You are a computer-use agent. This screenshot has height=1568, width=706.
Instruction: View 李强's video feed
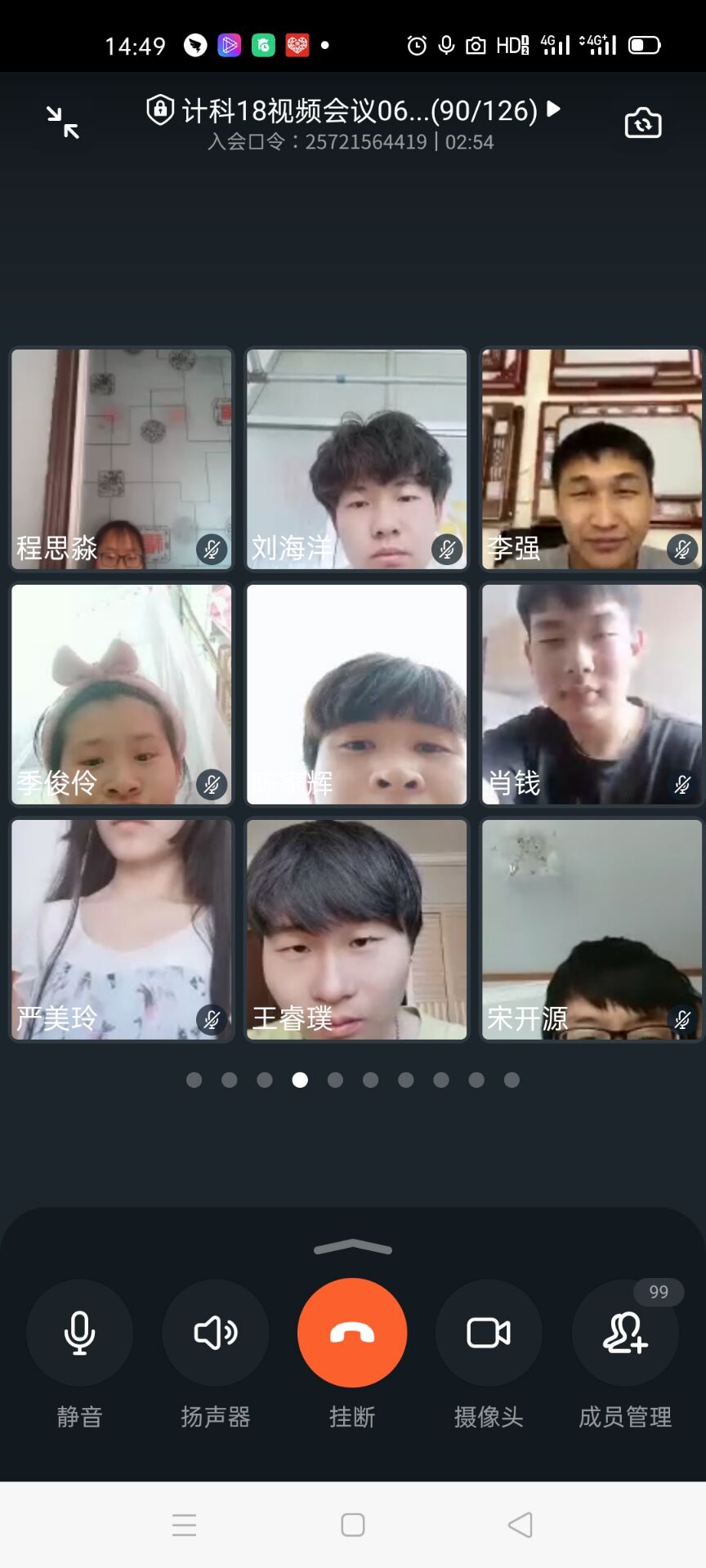click(x=592, y=459)
